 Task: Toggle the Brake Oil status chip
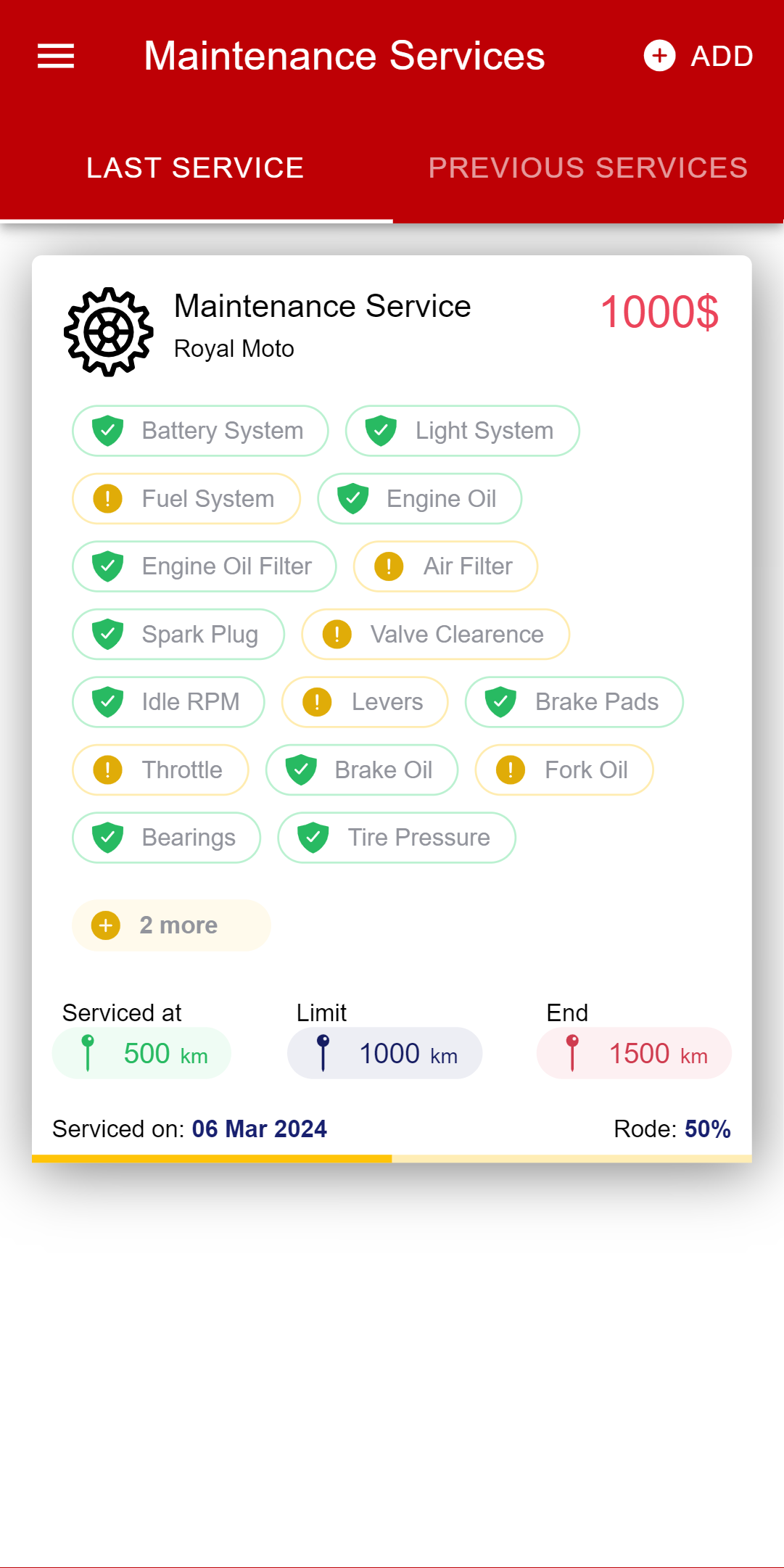(x=360, y=770)
